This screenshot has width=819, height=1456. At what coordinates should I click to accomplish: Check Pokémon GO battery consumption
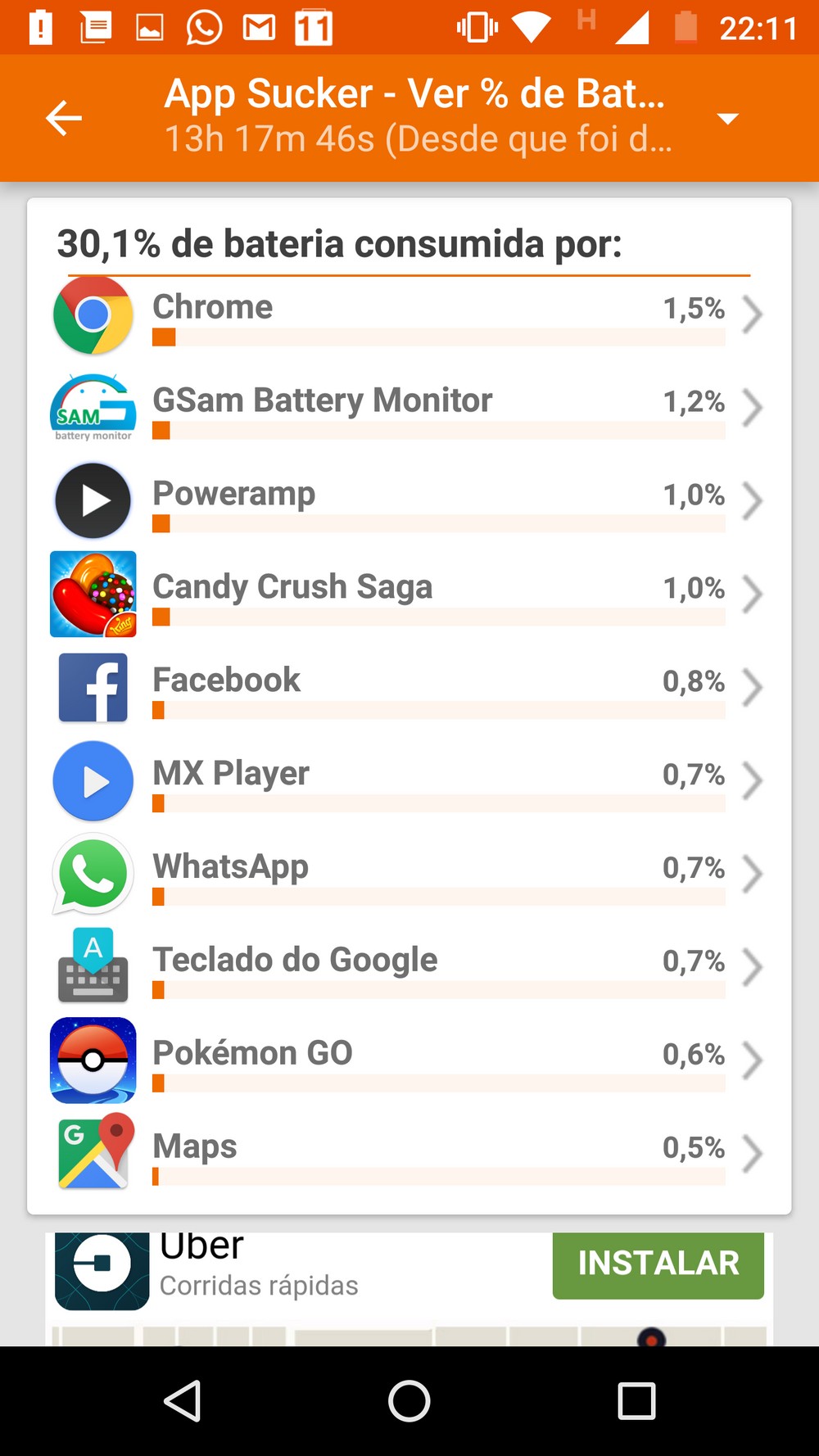click(x=409, y=1060)
